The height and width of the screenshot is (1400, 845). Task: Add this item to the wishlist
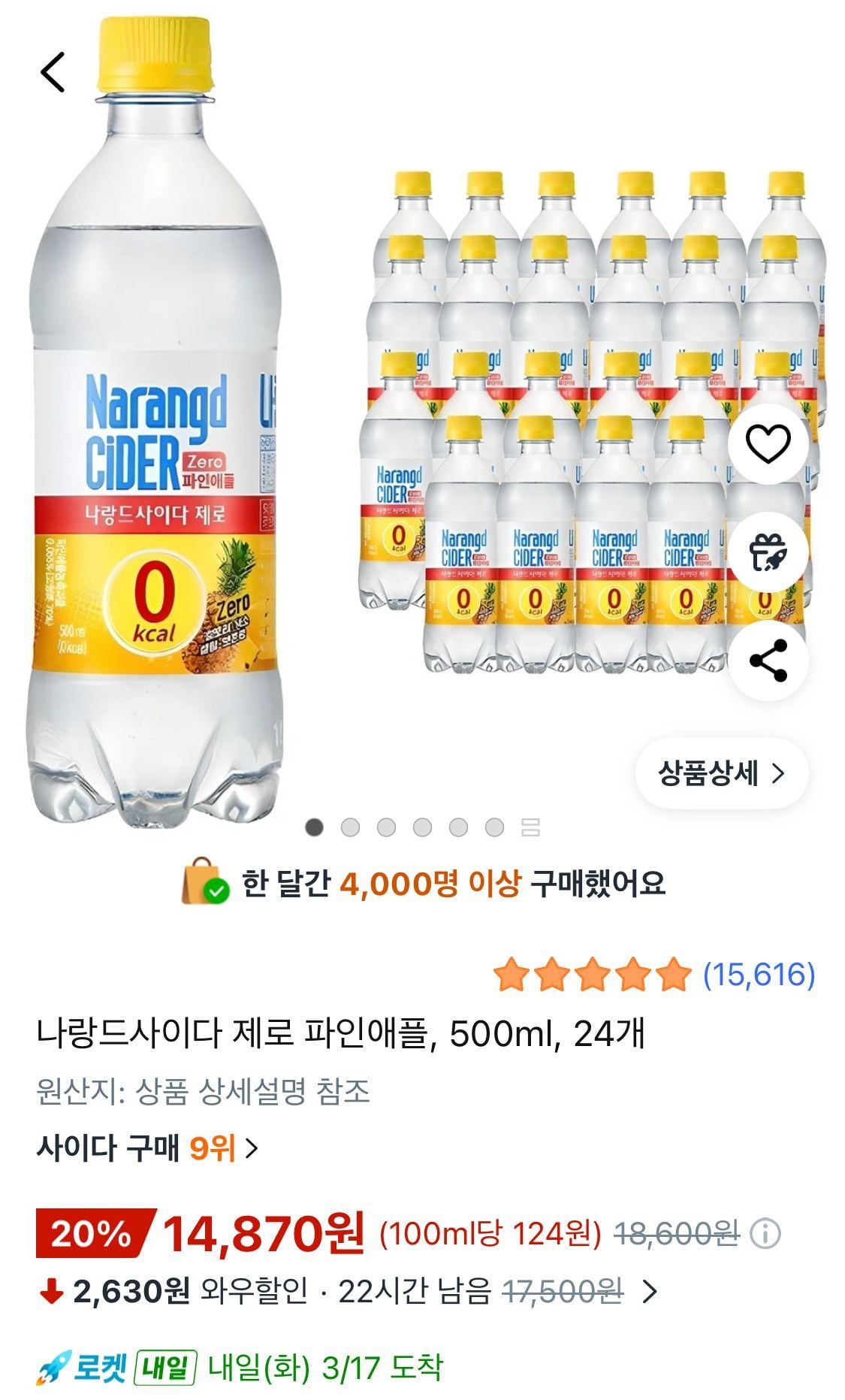768,443
